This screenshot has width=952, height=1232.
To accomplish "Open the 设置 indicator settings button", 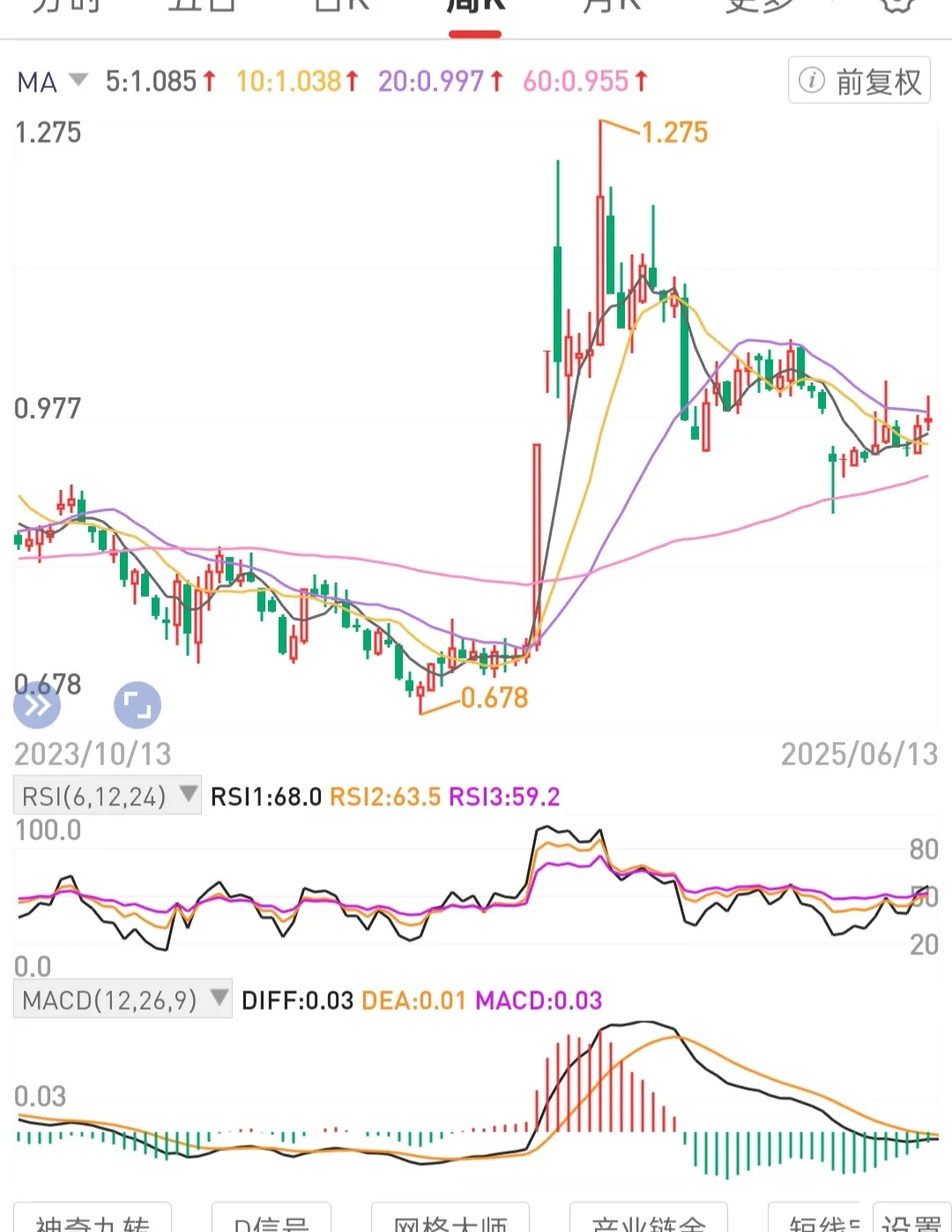I will [911, 1221].
